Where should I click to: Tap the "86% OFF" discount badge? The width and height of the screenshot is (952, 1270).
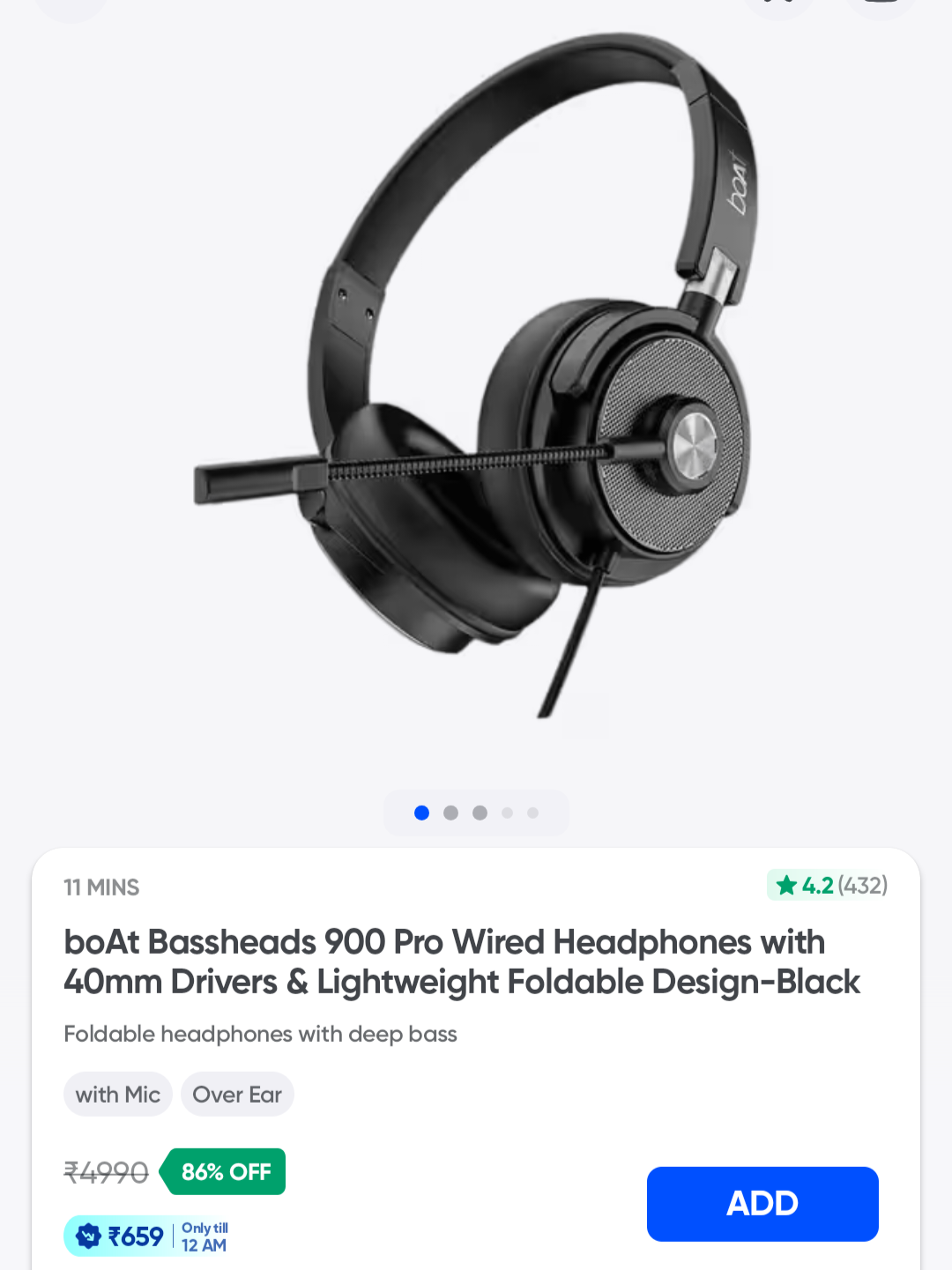[x=223, y=1171]
